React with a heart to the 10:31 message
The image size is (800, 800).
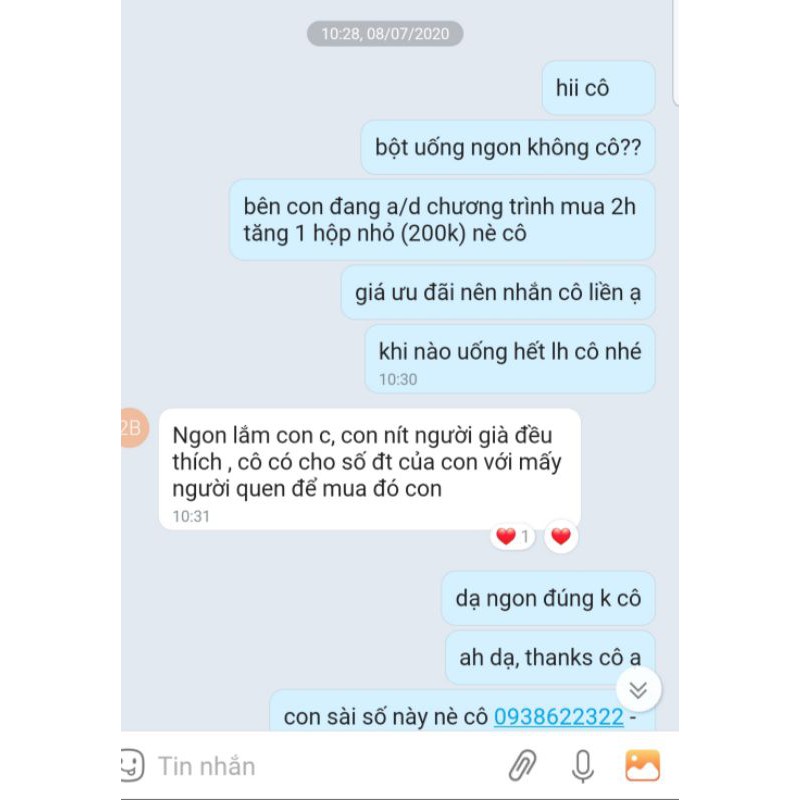point(561,537)
